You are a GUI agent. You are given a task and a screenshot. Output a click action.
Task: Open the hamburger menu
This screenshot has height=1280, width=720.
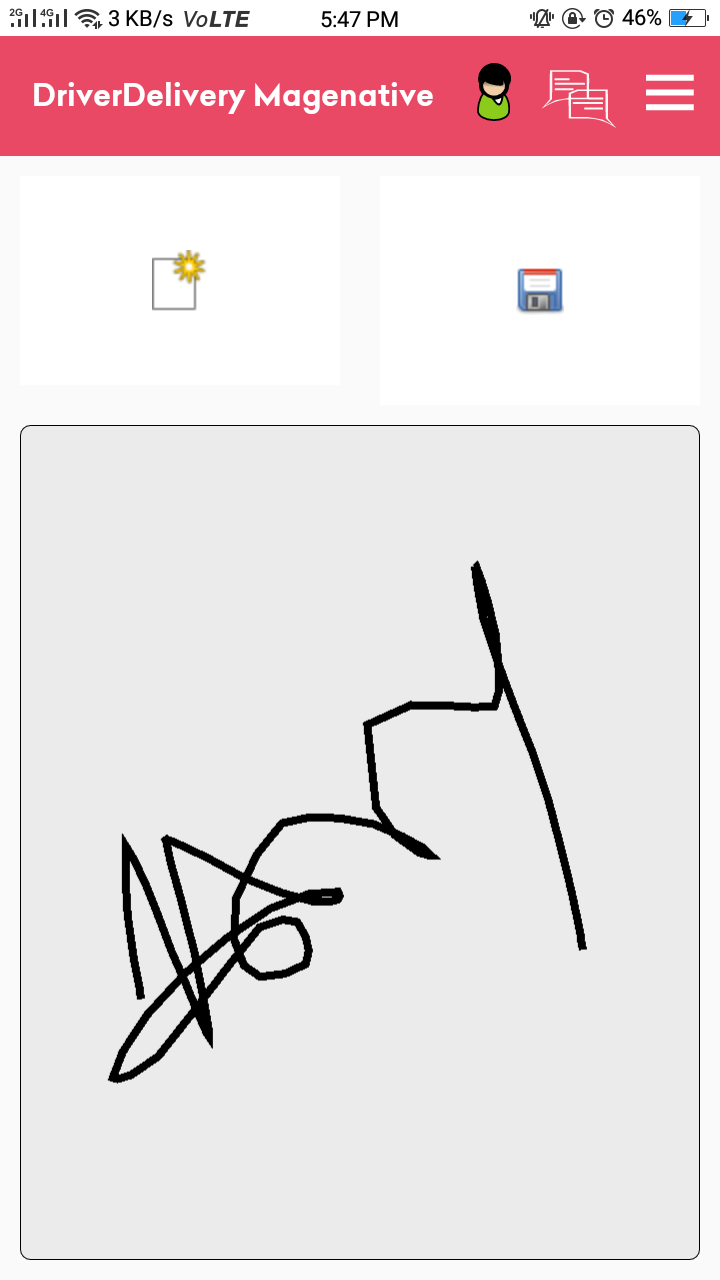669,94
